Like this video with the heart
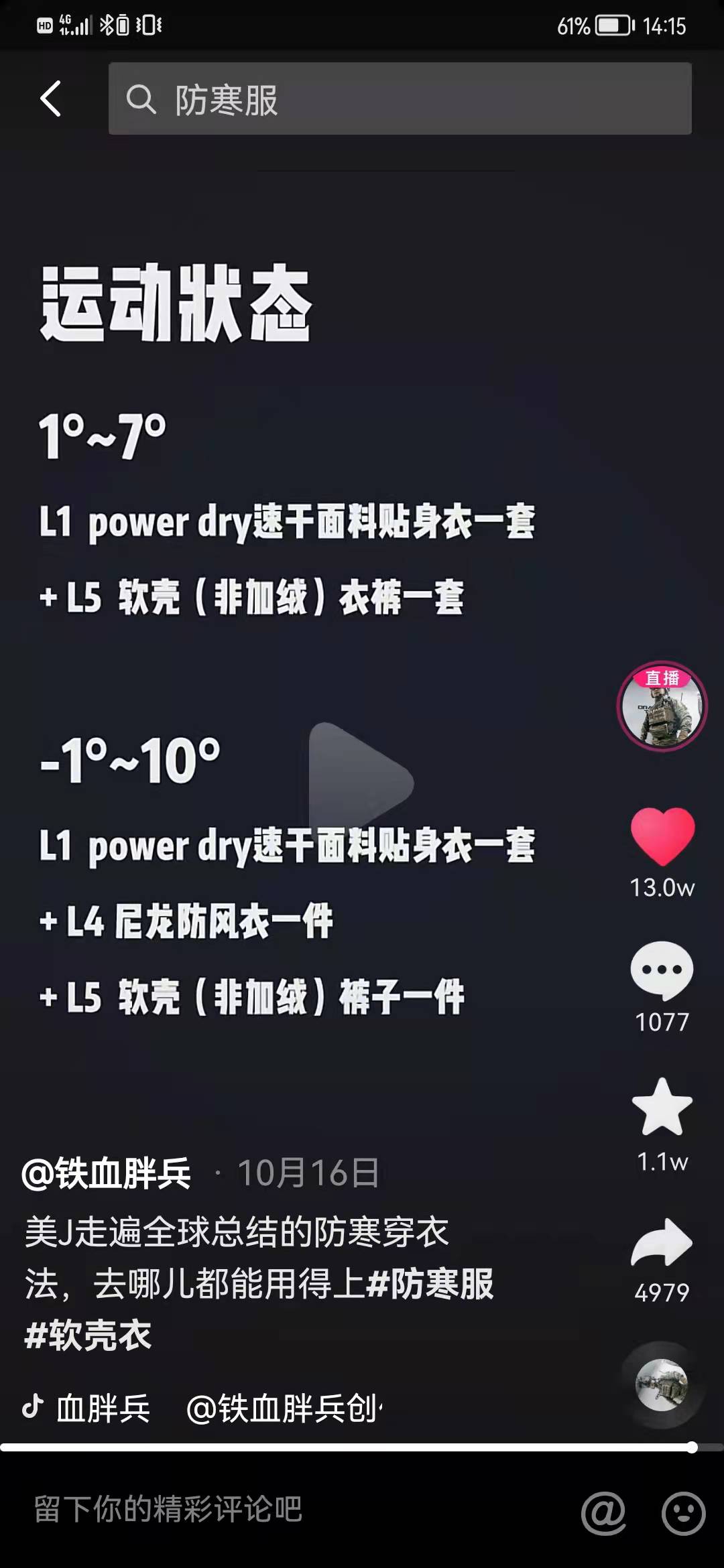Screen dimensions: 724x1568 click(x=662, y=836)
